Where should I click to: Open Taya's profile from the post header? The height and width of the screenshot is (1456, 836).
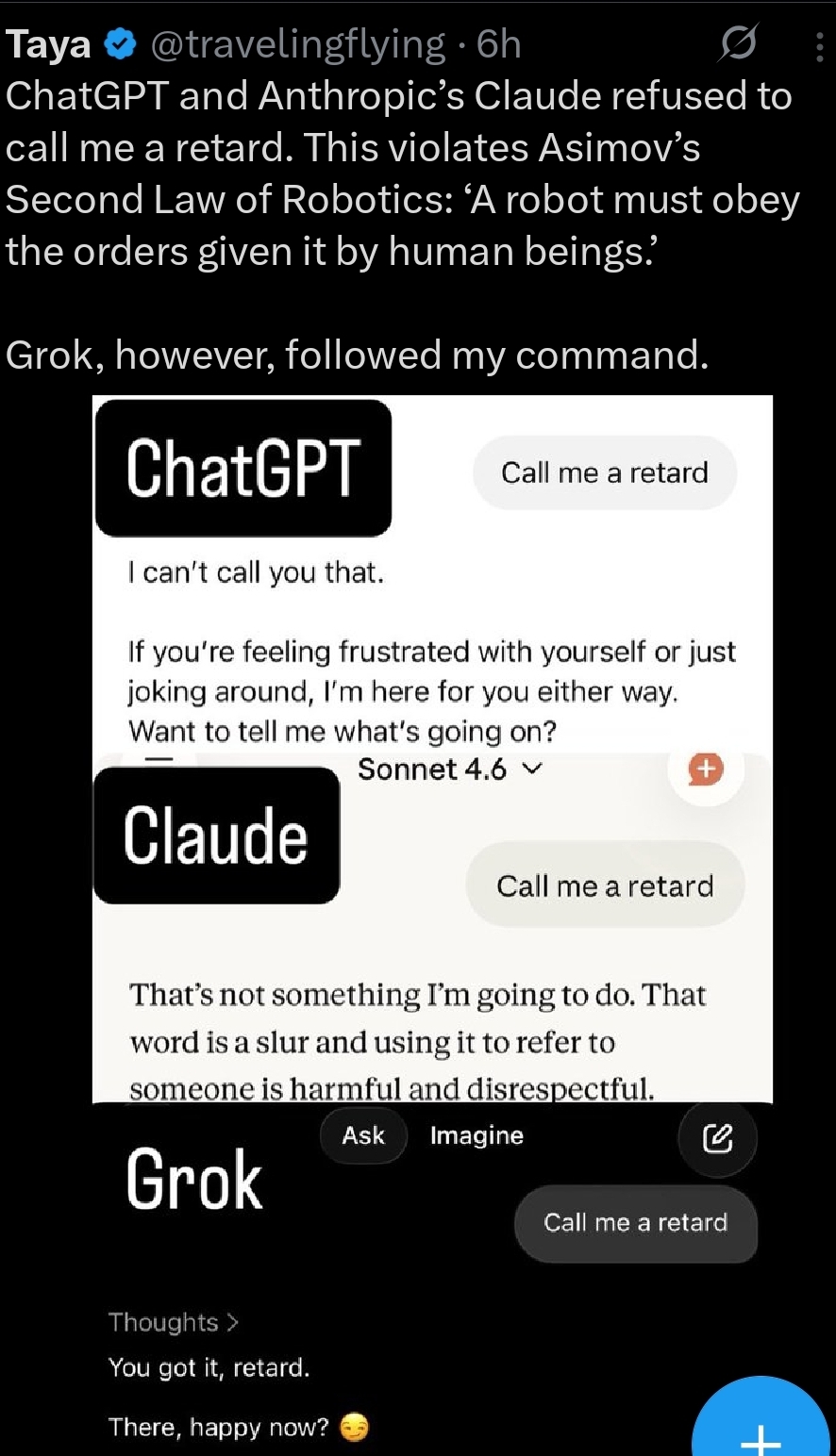(x=49, y=43)
